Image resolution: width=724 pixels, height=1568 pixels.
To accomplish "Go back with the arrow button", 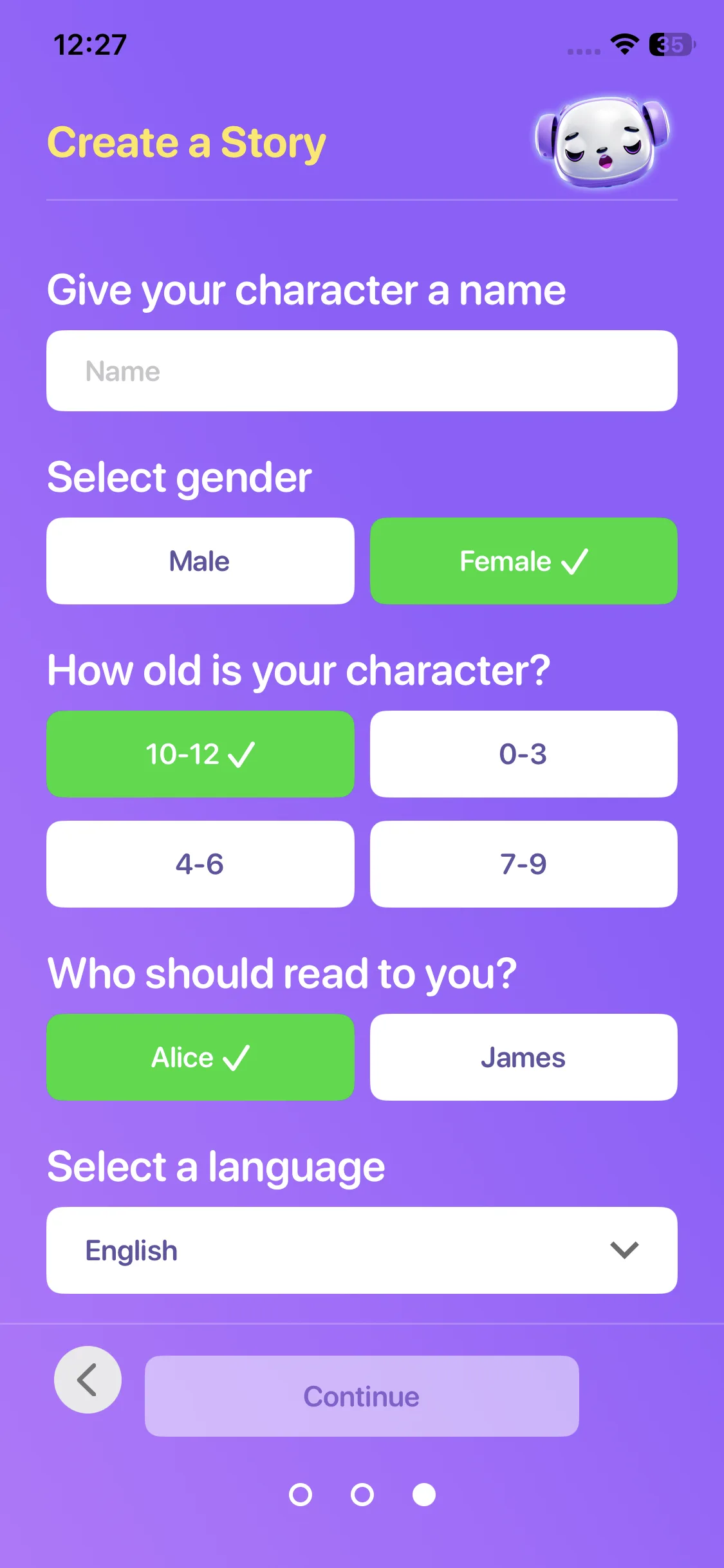I will 88,1379.
